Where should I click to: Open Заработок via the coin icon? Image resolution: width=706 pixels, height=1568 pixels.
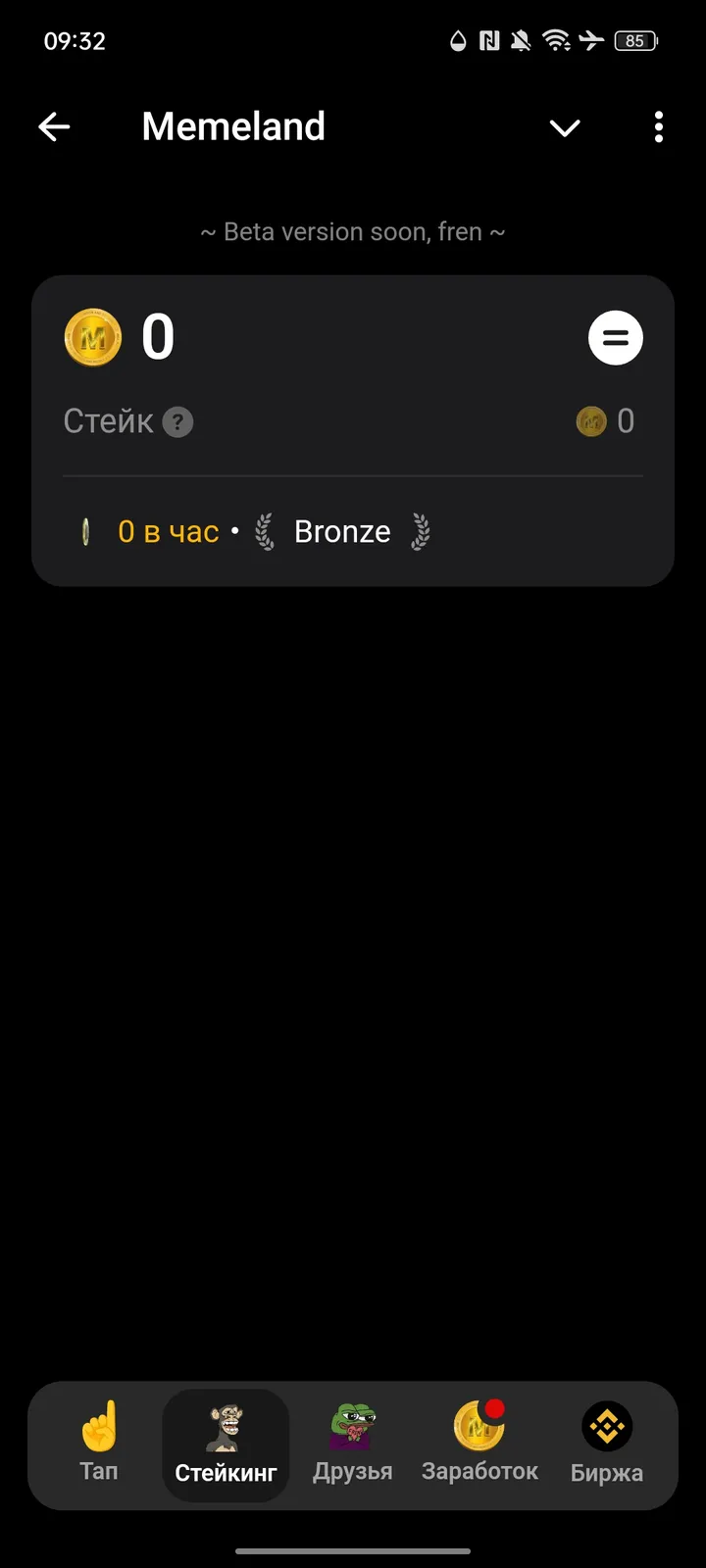point(479,1423)
